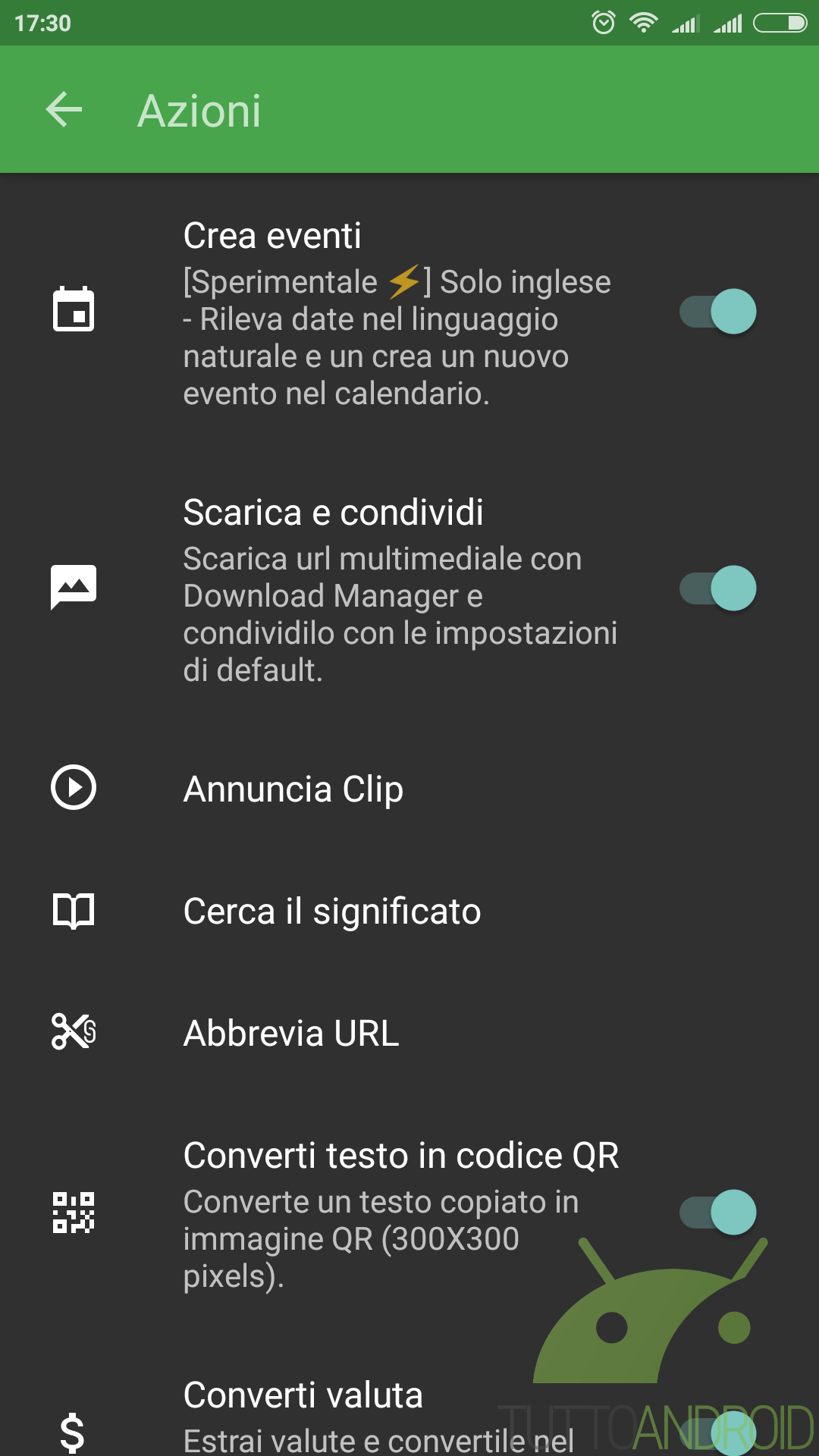The height and width of the screenshot is (1456, 819).
Task: Turn off the Scarica e condividi switch
Action: 717,588
